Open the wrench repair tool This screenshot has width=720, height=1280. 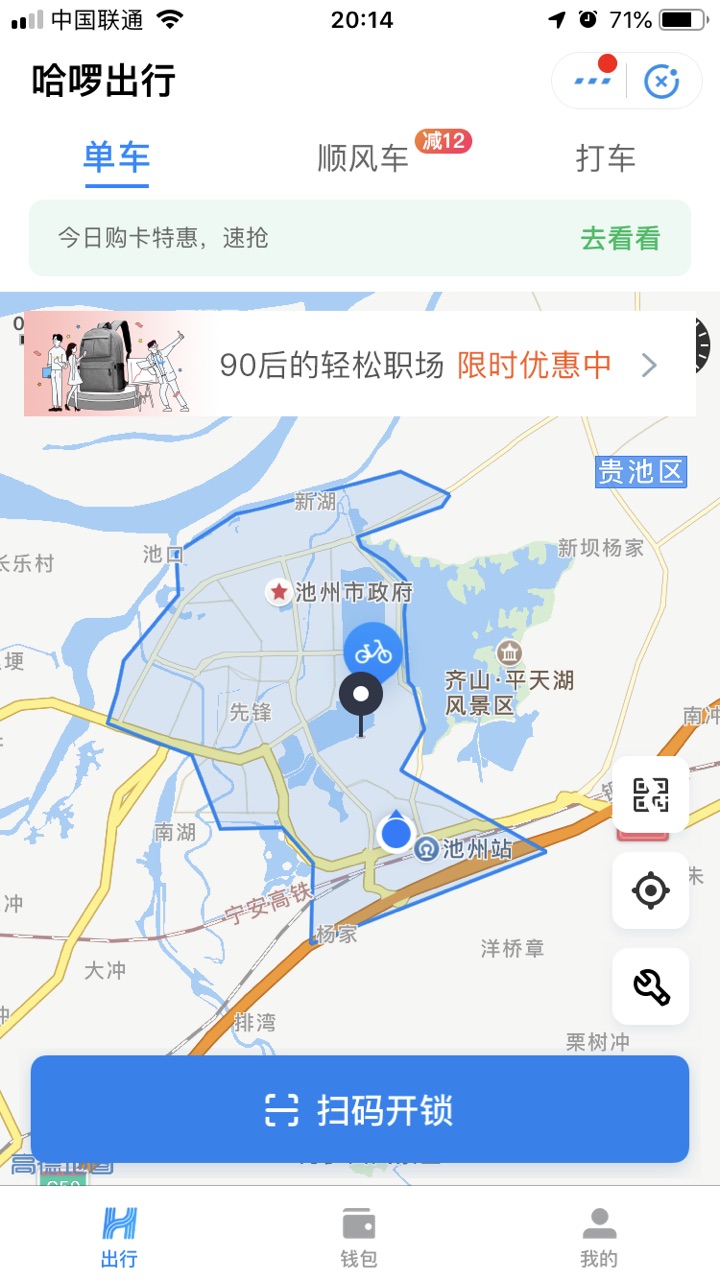(x=650, y=986)
